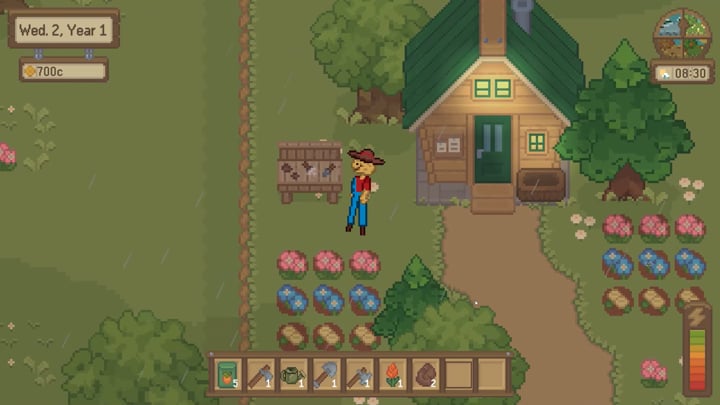720x405 pixels.
Task: Select the axe in the hotbar
Action: (260, 375)
